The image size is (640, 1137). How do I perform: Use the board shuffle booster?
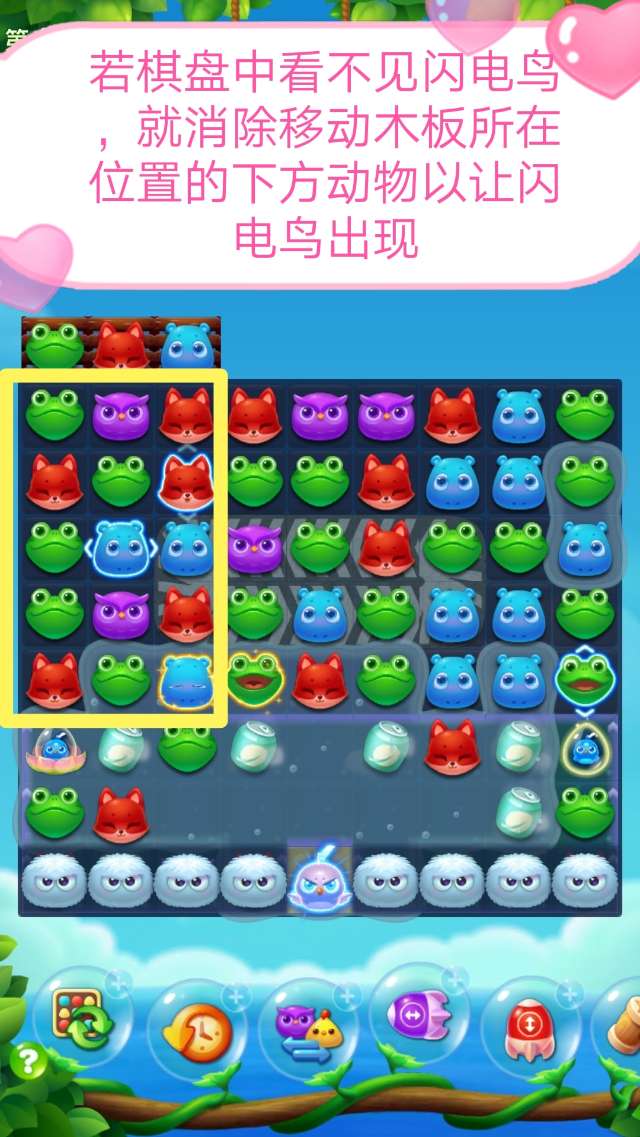(x=83, y=1019)
